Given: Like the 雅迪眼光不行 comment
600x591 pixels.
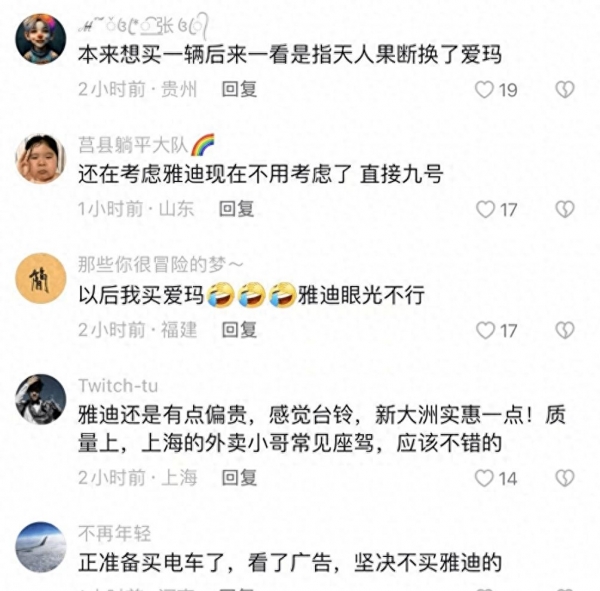Looking at the screenshot, I should (486, 330).
